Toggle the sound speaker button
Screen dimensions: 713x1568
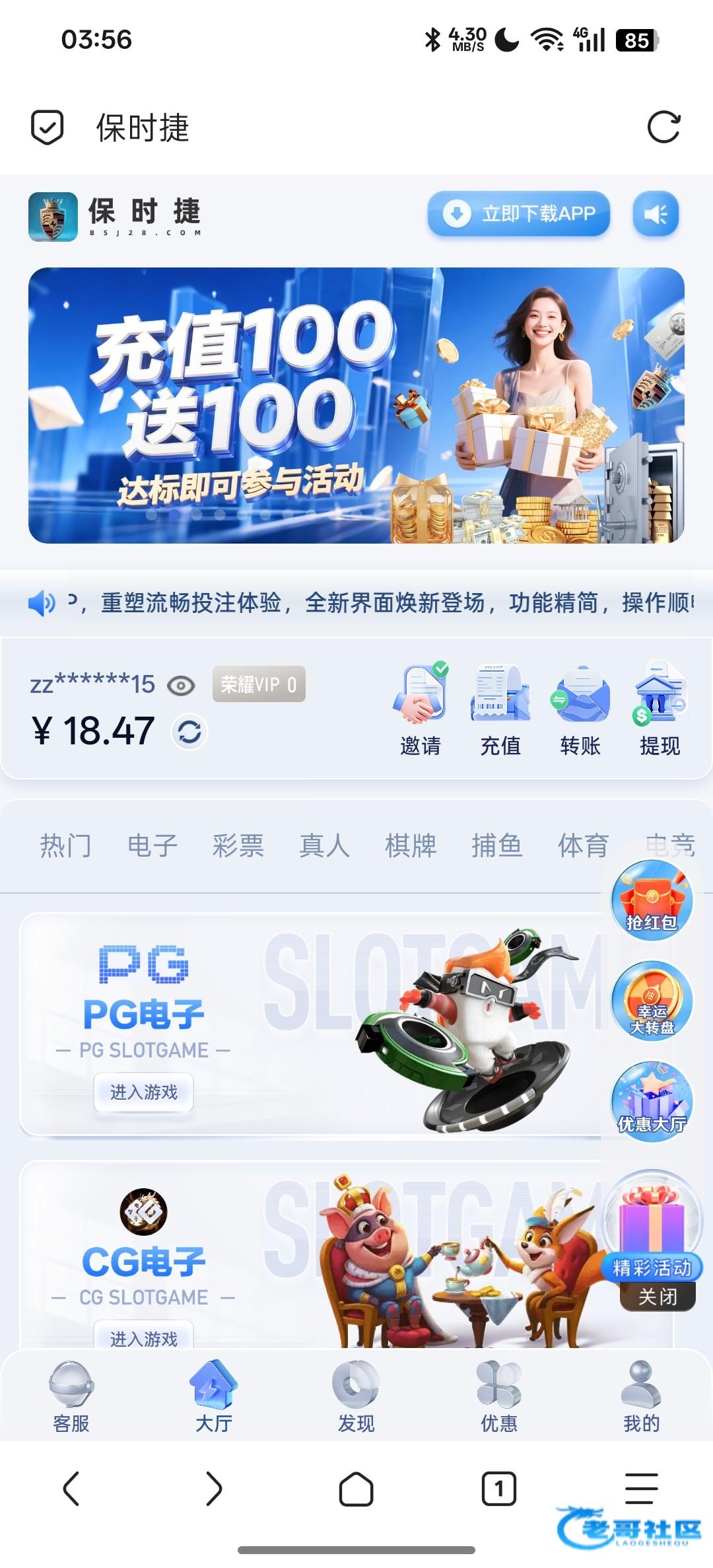pyautogui.click(x=656, y=213)
